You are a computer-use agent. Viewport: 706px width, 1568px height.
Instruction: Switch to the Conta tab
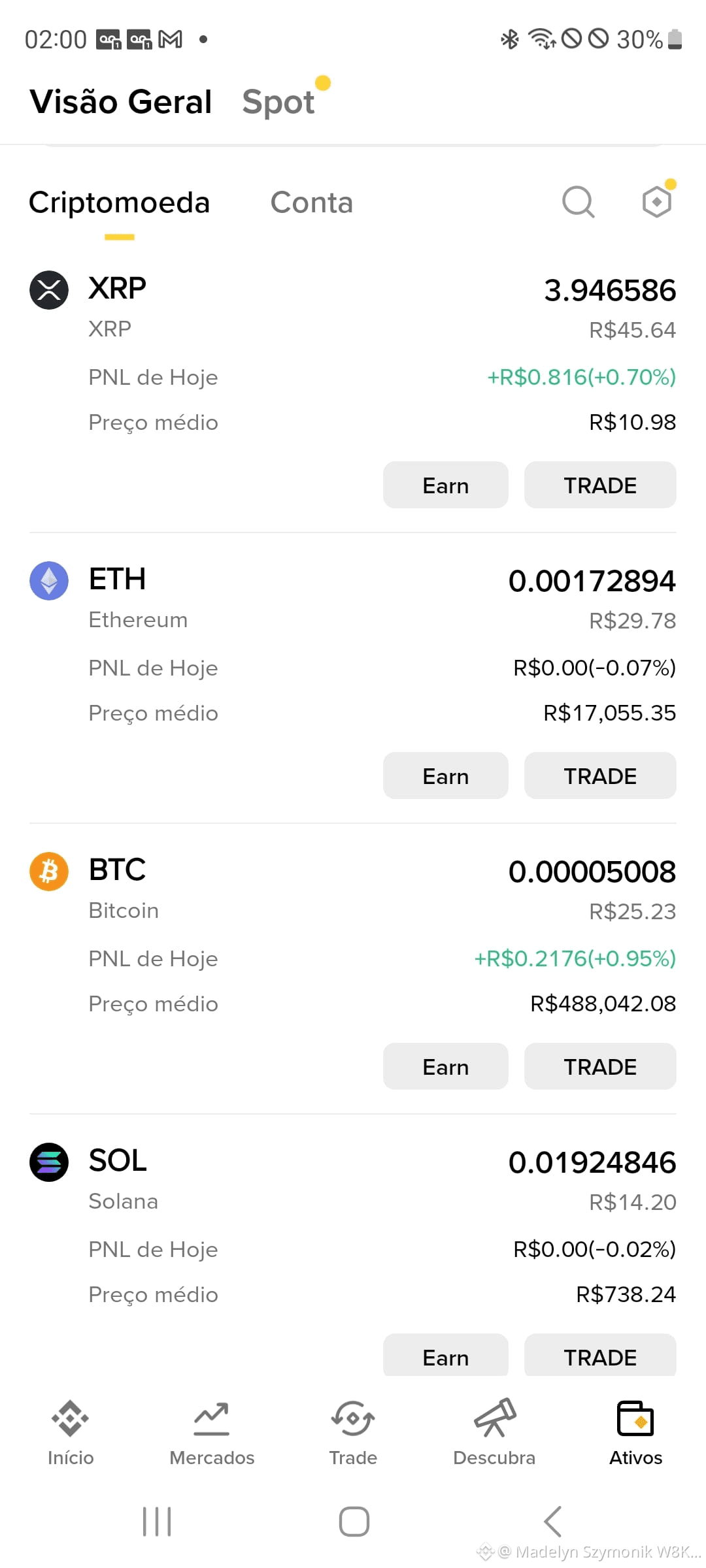[x=312, y=203]
